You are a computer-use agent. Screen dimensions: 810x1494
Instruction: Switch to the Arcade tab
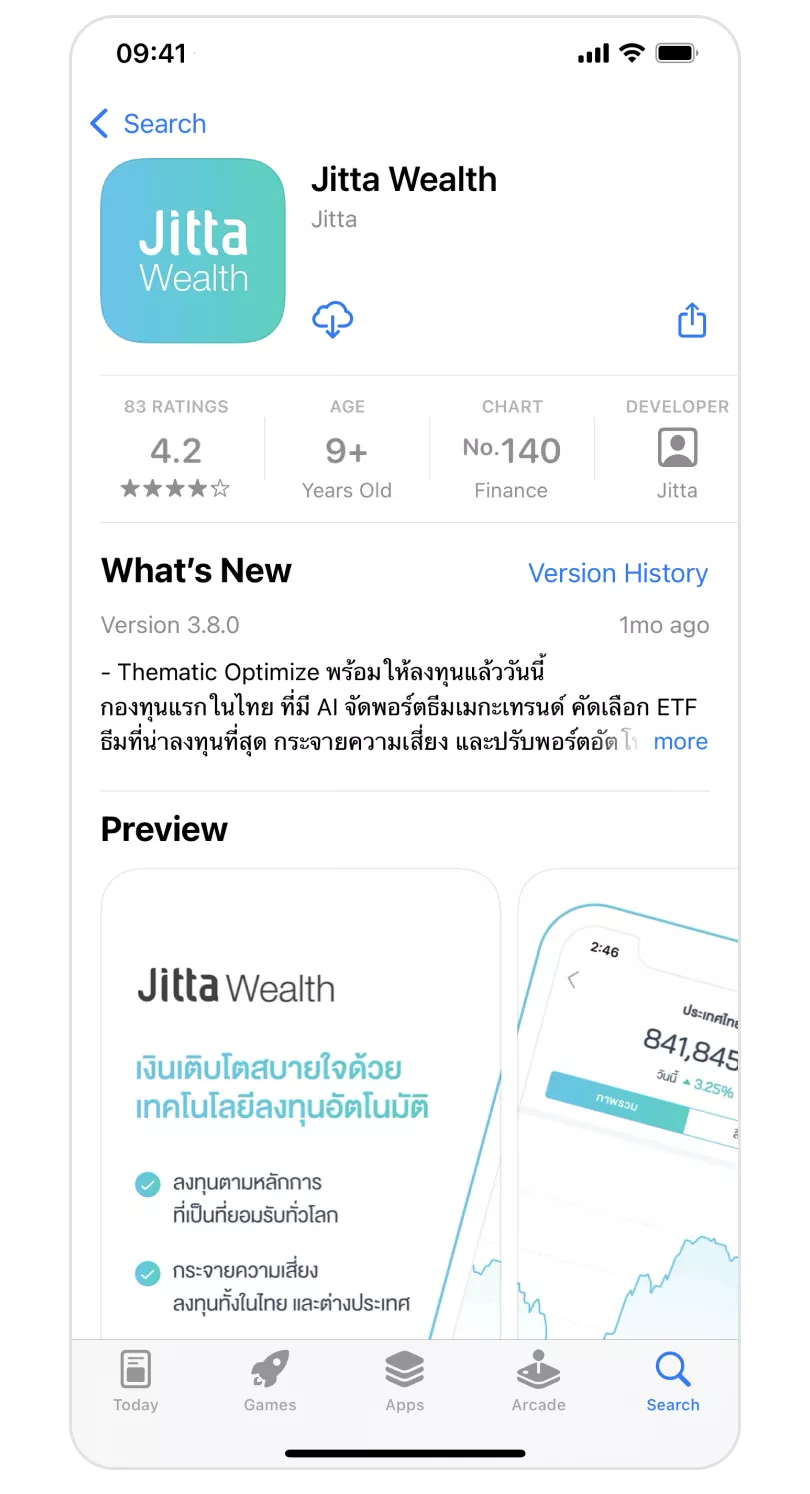[538, 1380]
